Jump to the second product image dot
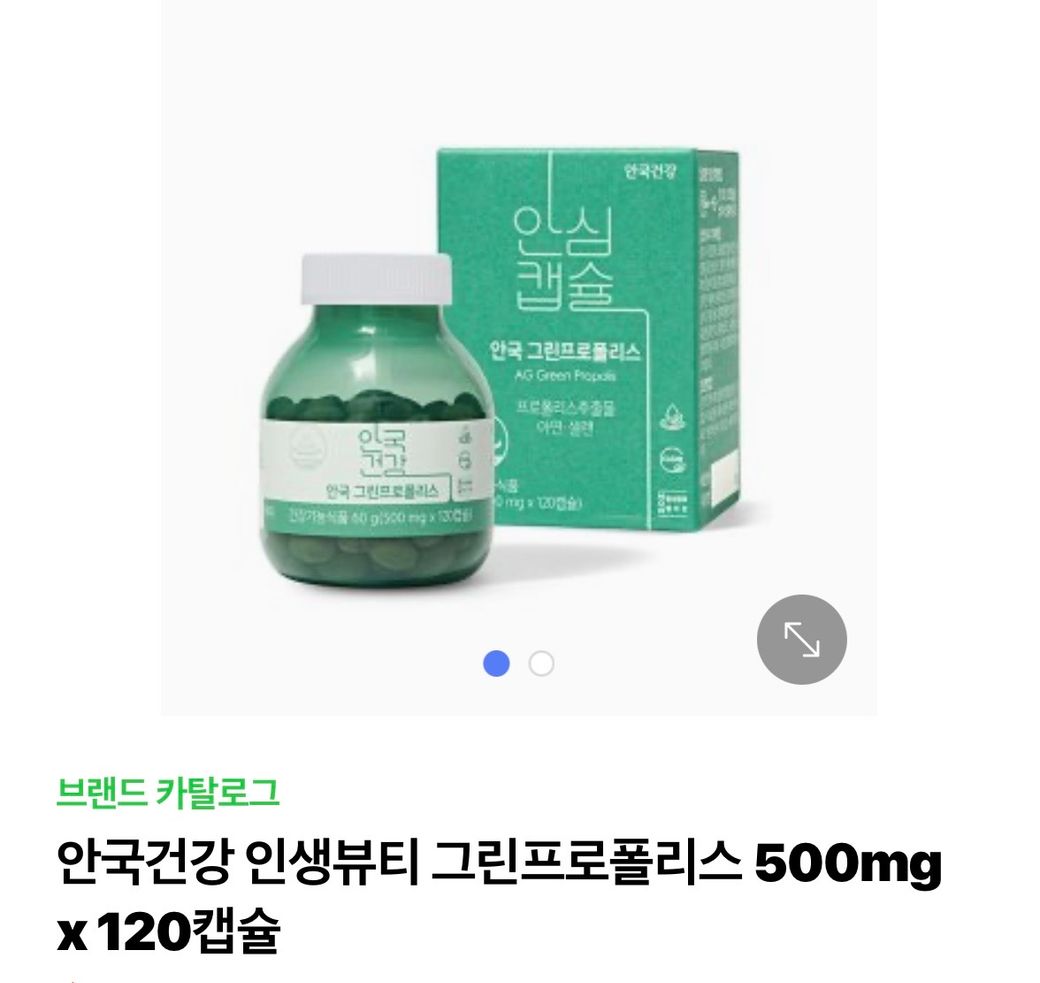This screenshot has width=1040, height=983. tap(541, 664)
